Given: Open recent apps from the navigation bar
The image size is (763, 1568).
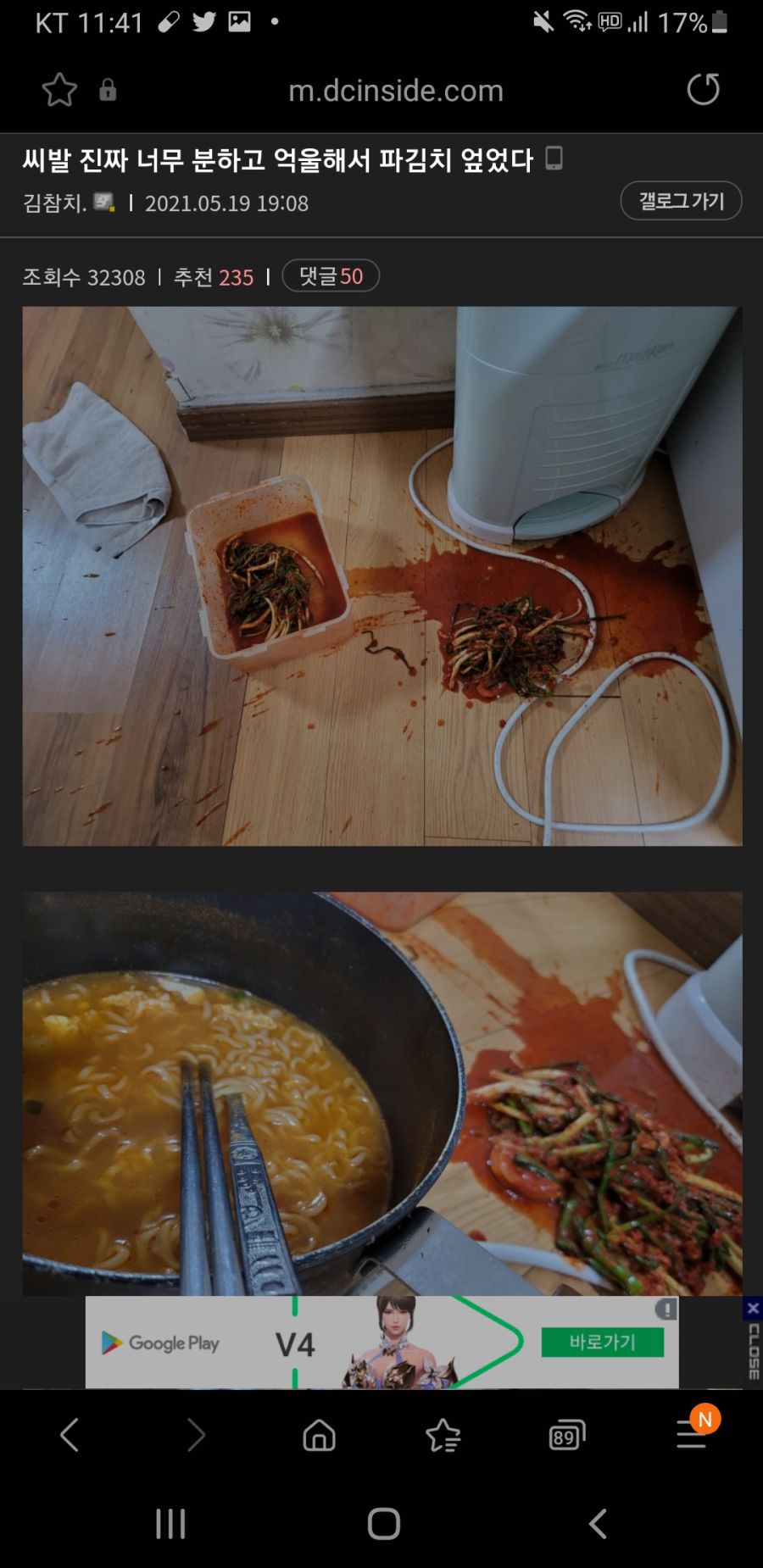Looking at the screenshot, I should tap(170, 1524).
